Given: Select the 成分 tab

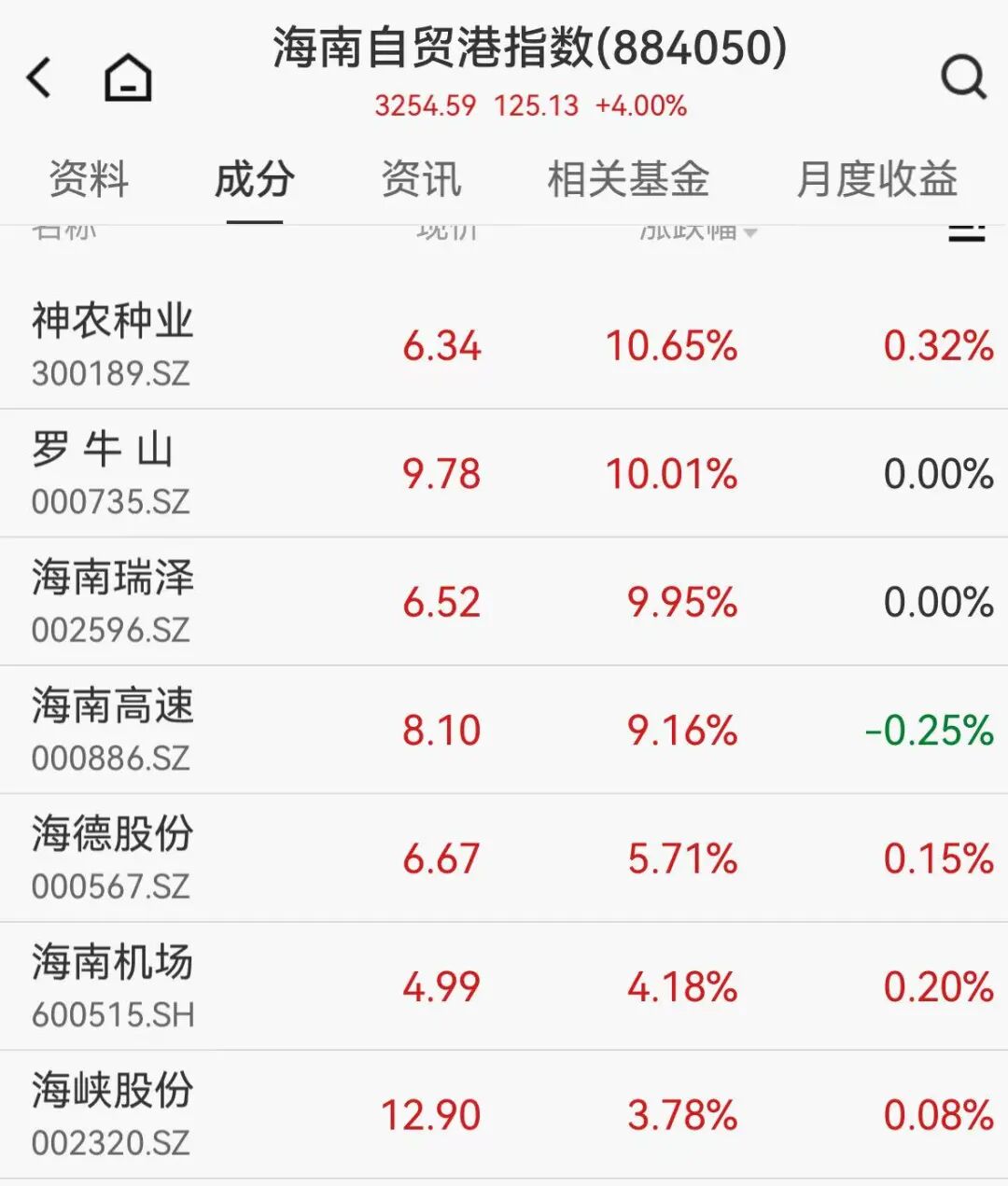Looking at the screenshot, I should 254,179.
